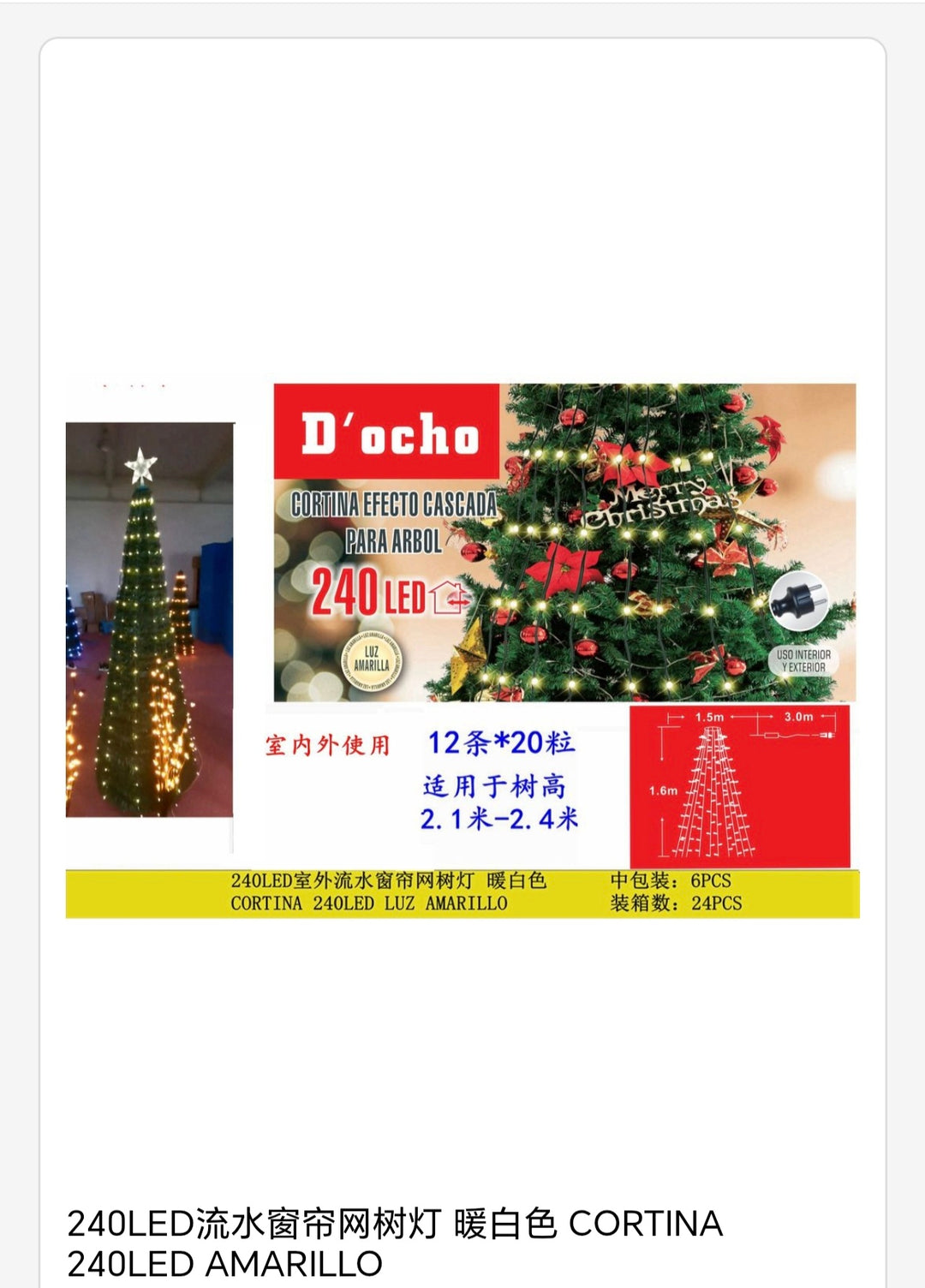Open the 240LED CORTINA AMARILLO product image

tap(462, 649)
